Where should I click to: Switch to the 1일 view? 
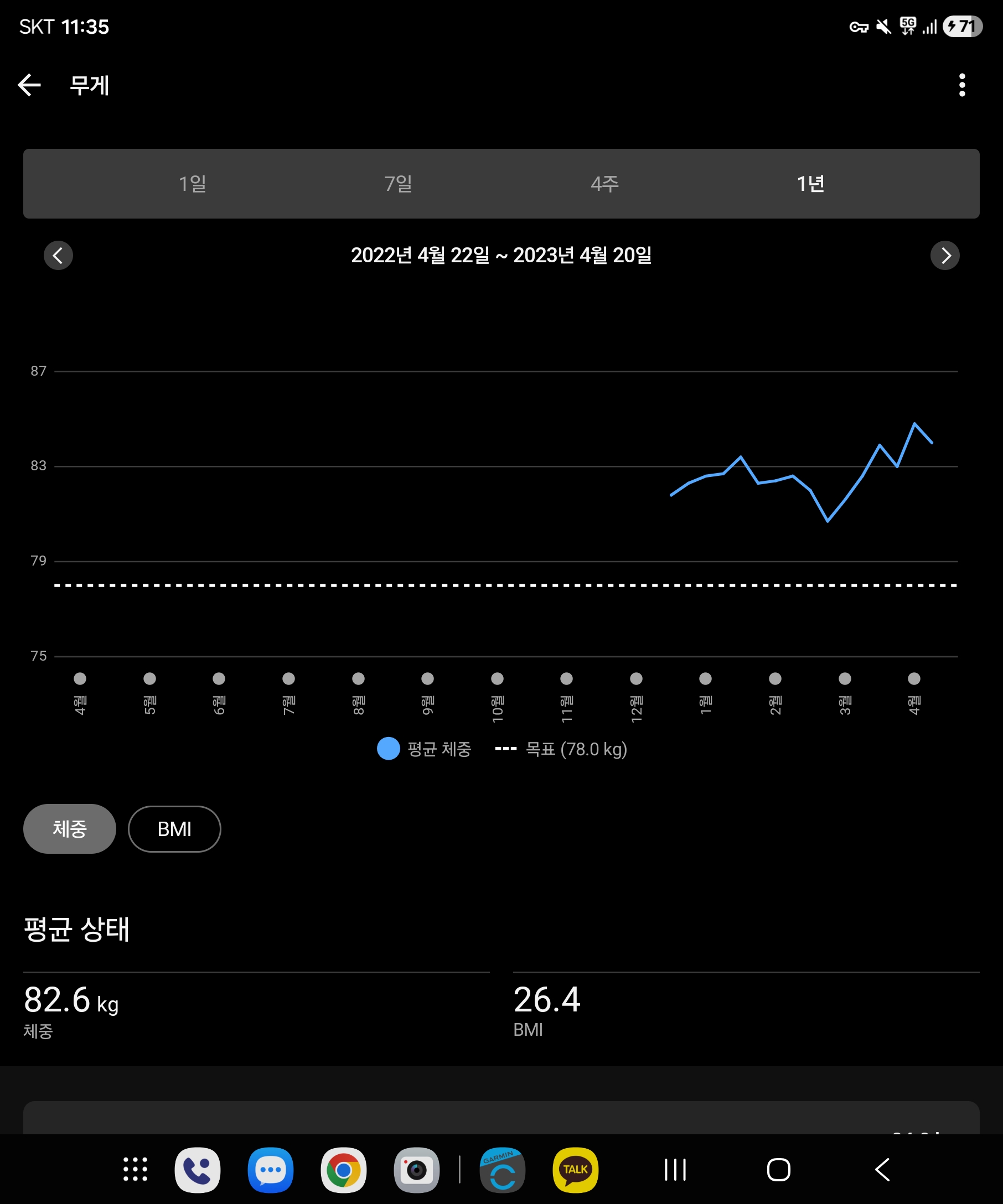tap(192, 184)
